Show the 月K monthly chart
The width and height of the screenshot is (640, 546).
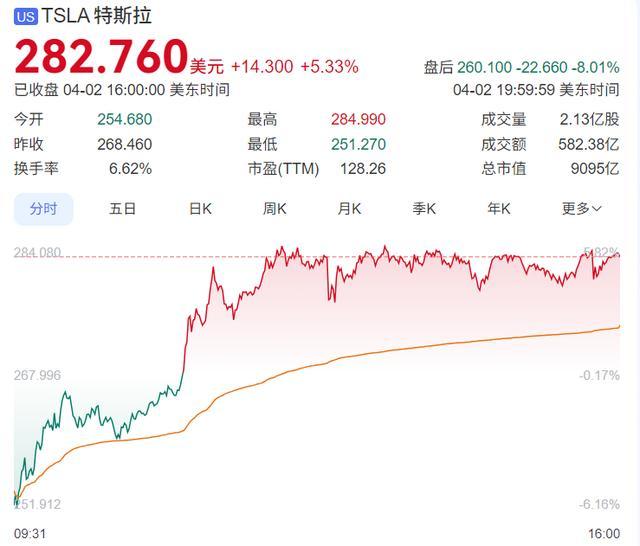(x=349, y=209)
